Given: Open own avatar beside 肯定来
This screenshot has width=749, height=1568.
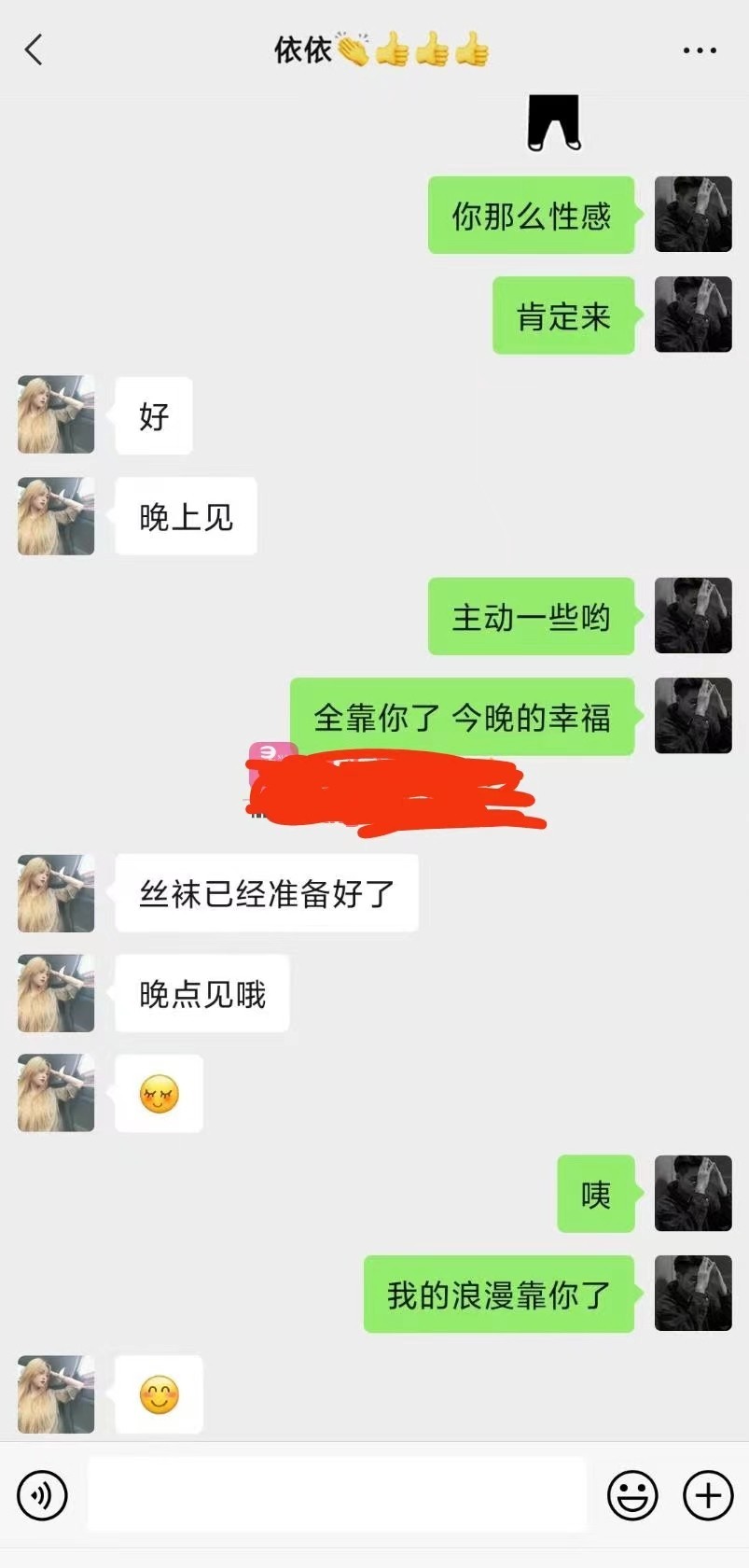Looking at the screenshot, I should [x=692, y=315].
